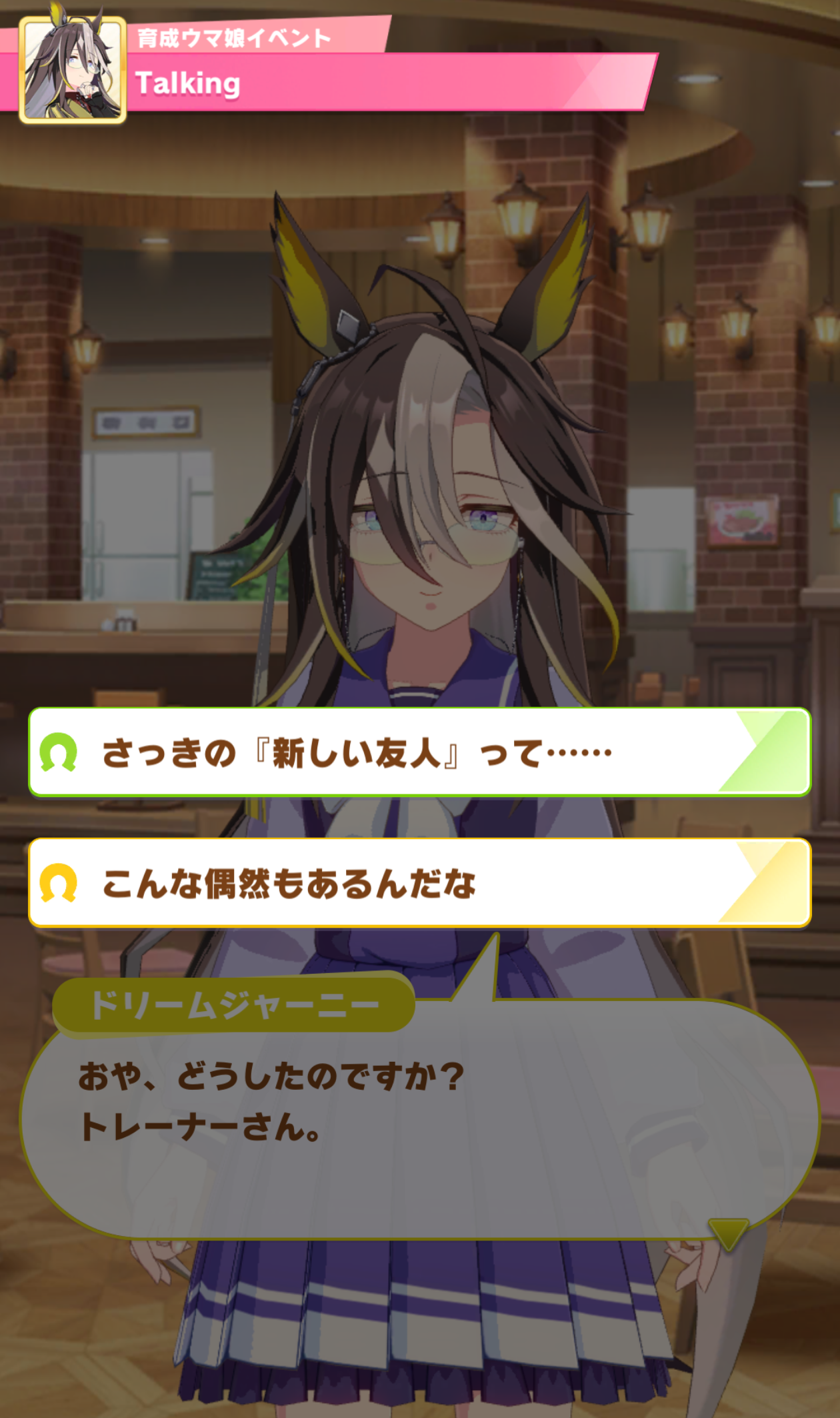Viewport: 840px width, 1418px height.
Task: Choose the reply こんな偶然もあるんだな
Action: click(420, 883)
